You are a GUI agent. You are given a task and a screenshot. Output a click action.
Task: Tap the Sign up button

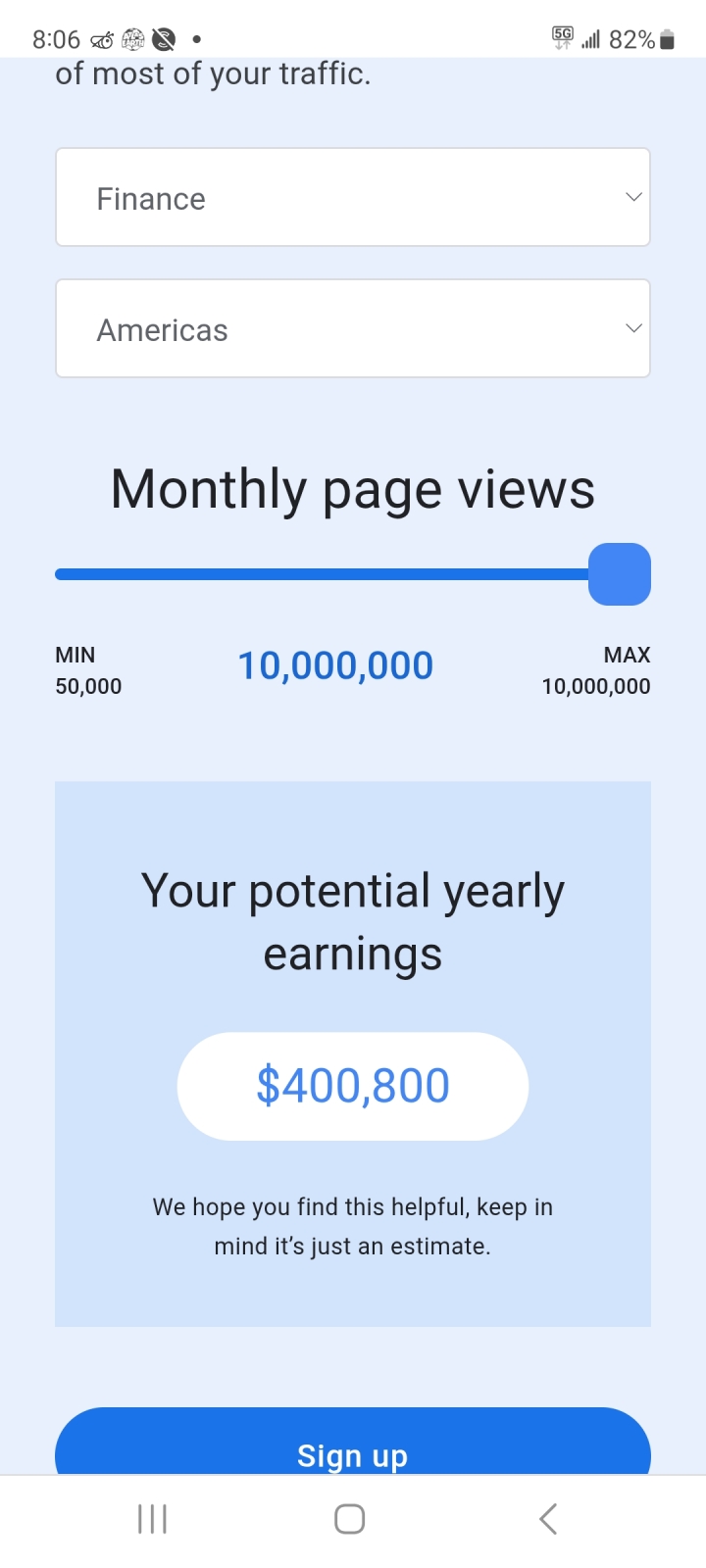pyautogui.click(x=353, y=1442)
